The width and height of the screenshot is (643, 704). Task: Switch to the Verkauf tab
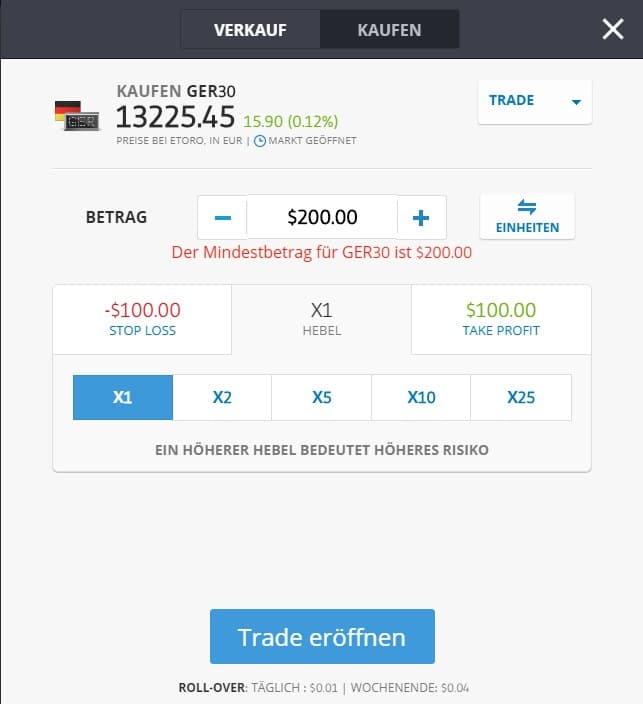pos(250,30)
